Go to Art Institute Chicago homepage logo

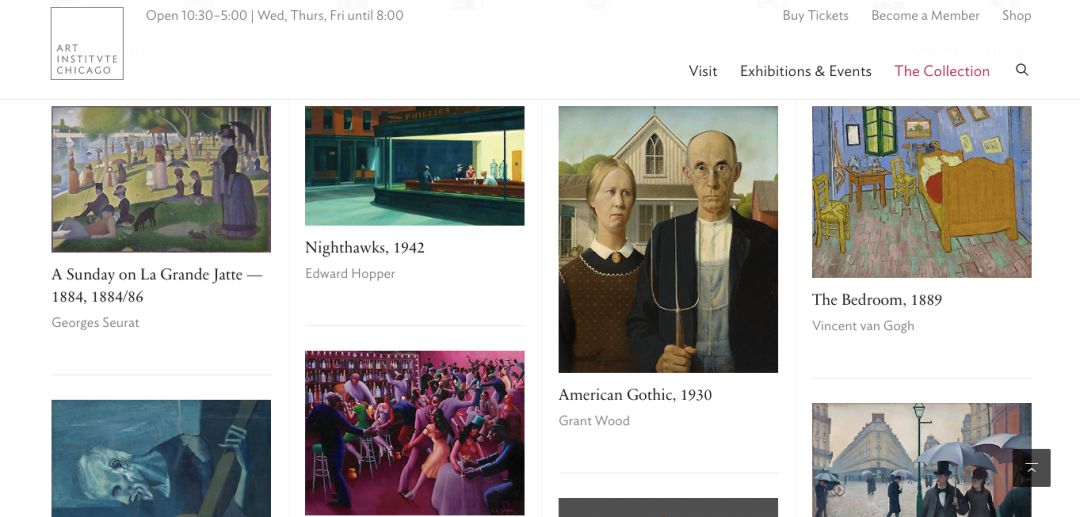87,44
